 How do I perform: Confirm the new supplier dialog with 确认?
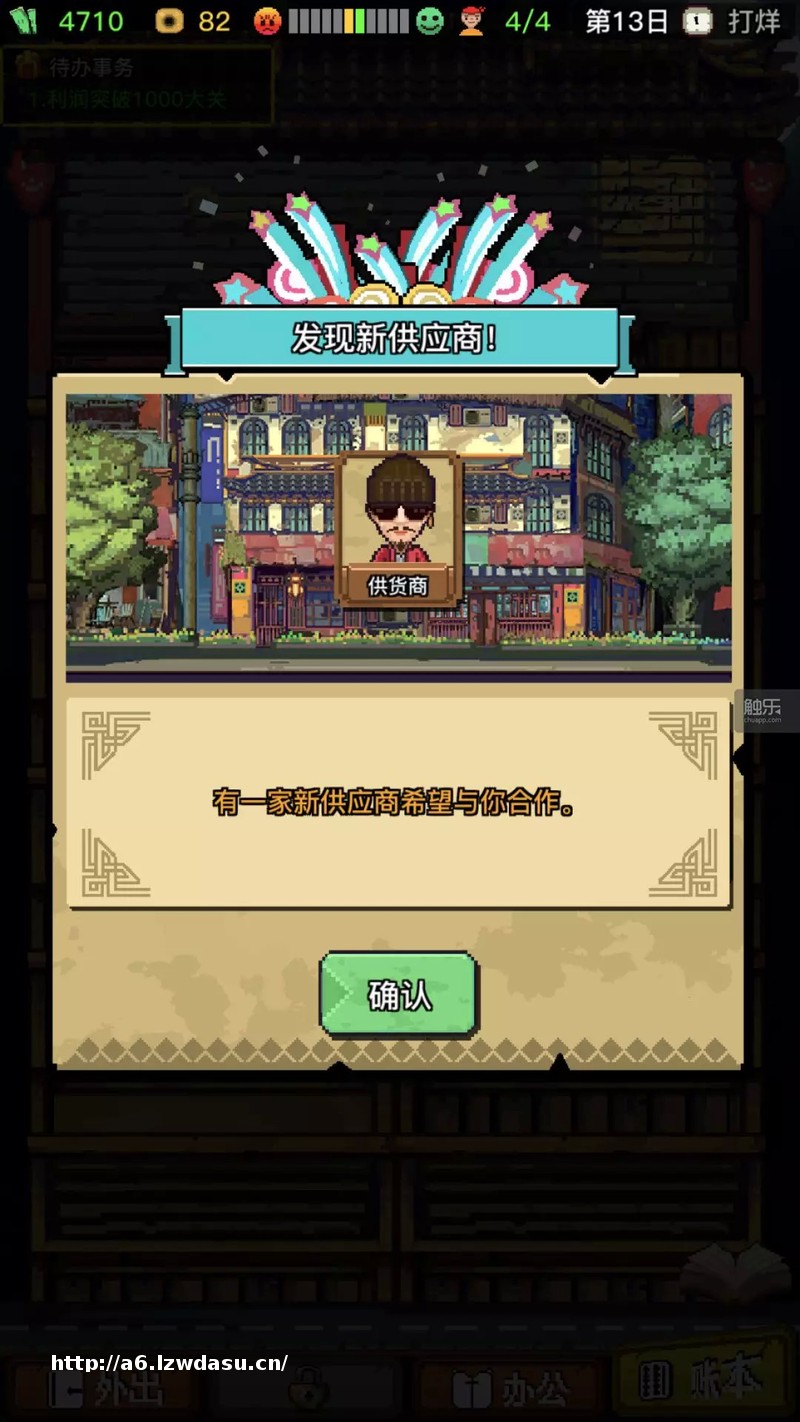[398, 993]
